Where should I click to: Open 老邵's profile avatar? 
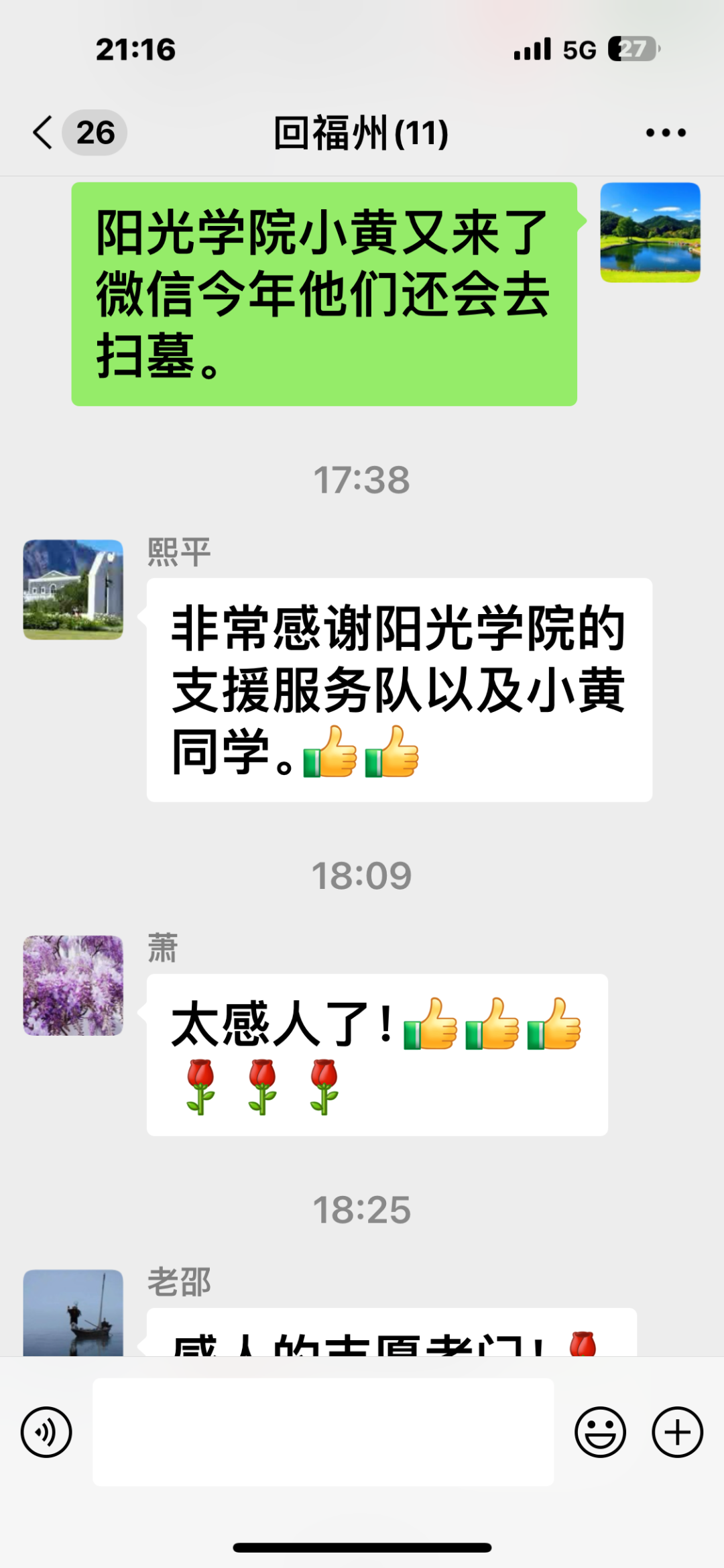(x=73, y=1312)
